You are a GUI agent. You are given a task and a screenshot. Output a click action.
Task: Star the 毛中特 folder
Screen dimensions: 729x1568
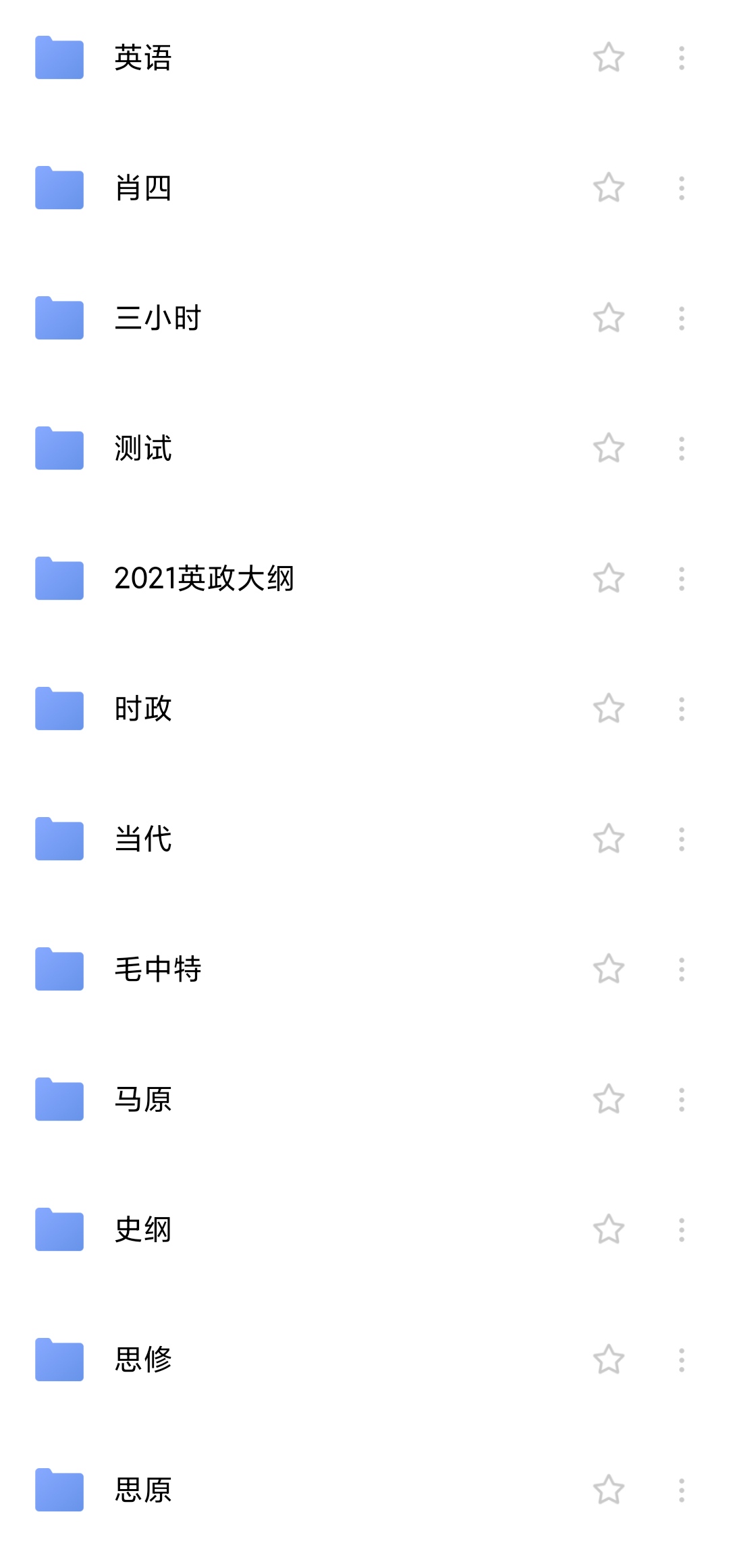pos(608,969)
